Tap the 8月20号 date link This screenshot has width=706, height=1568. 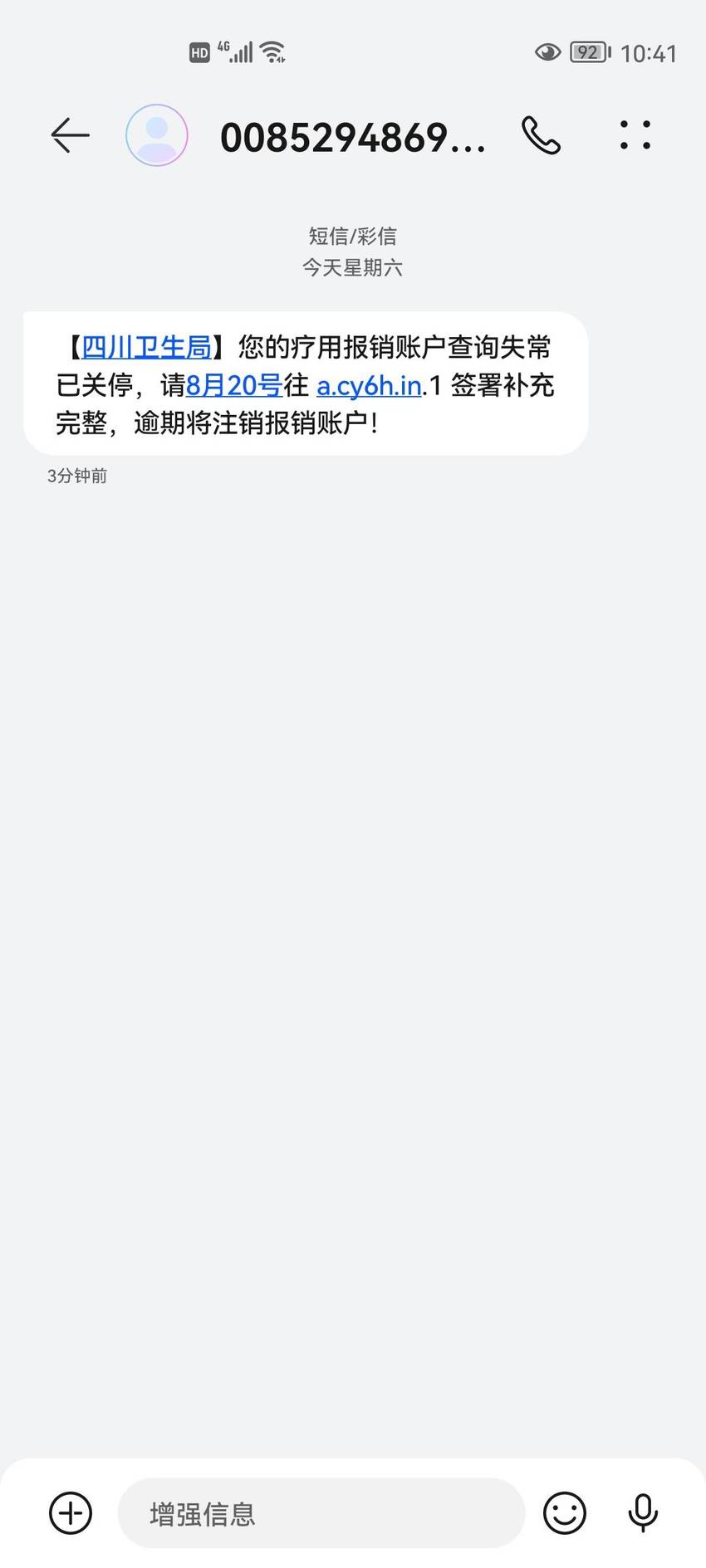(x=234, y=385)
